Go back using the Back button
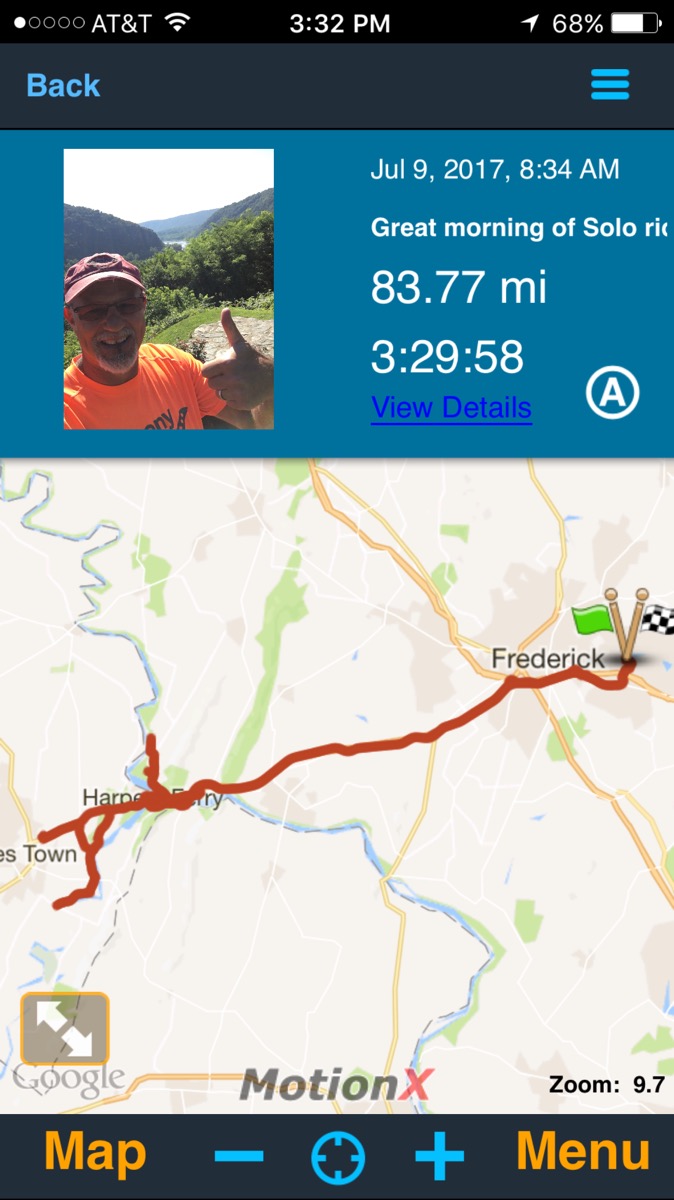This screenshot has width=674, height=1200. pos(63,86)
